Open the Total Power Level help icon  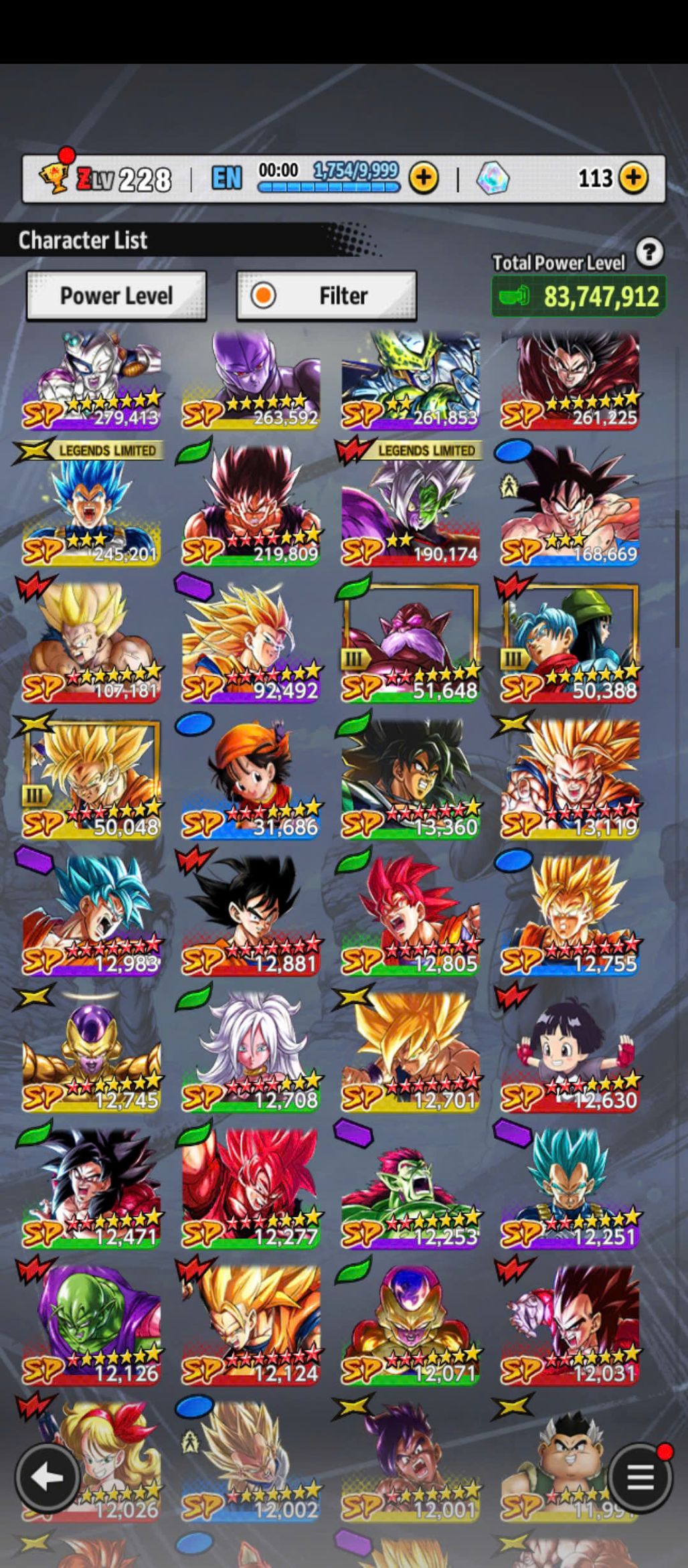[x=649, y=253]
